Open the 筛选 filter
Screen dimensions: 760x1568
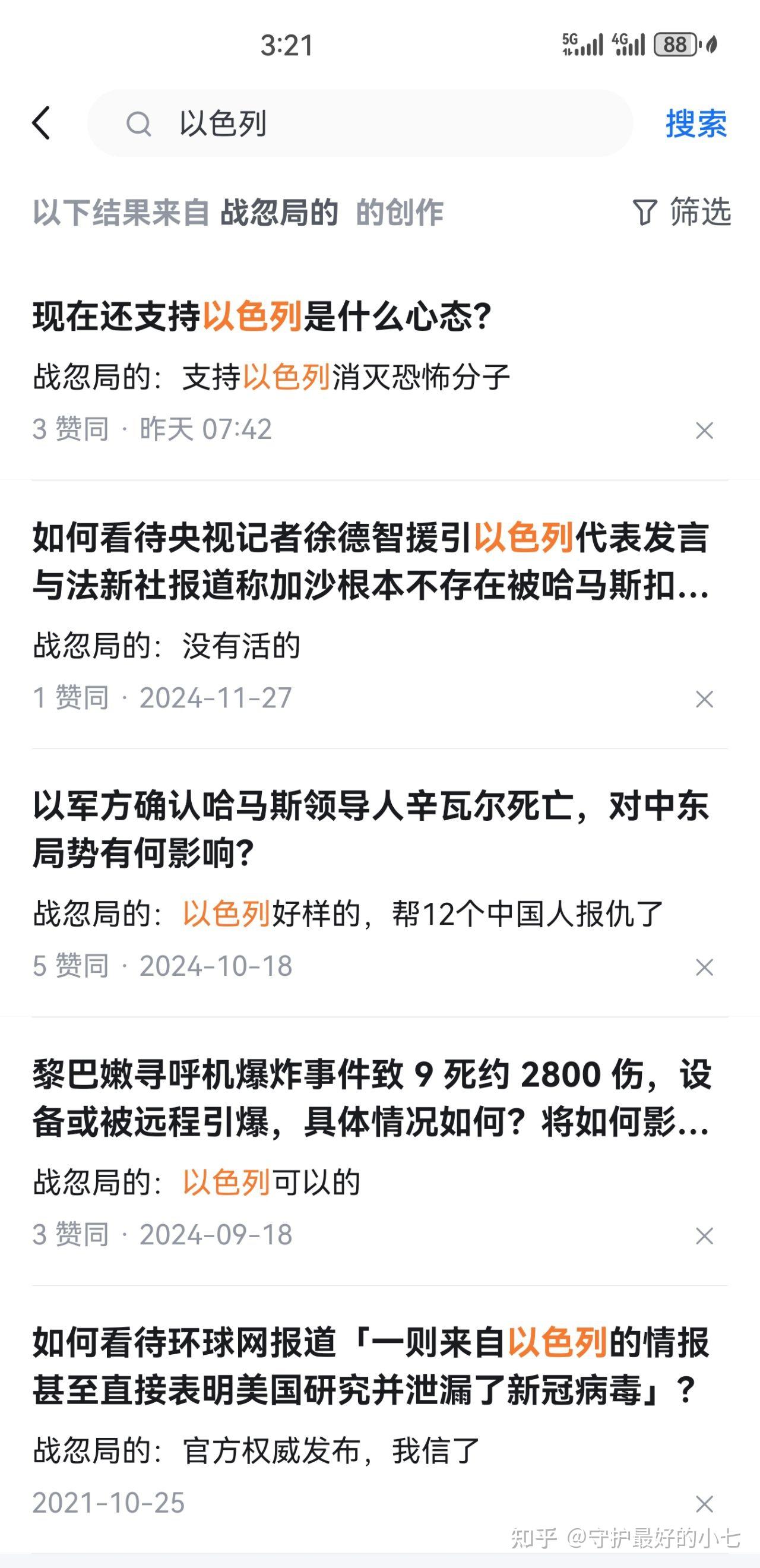tap(682, 212)
